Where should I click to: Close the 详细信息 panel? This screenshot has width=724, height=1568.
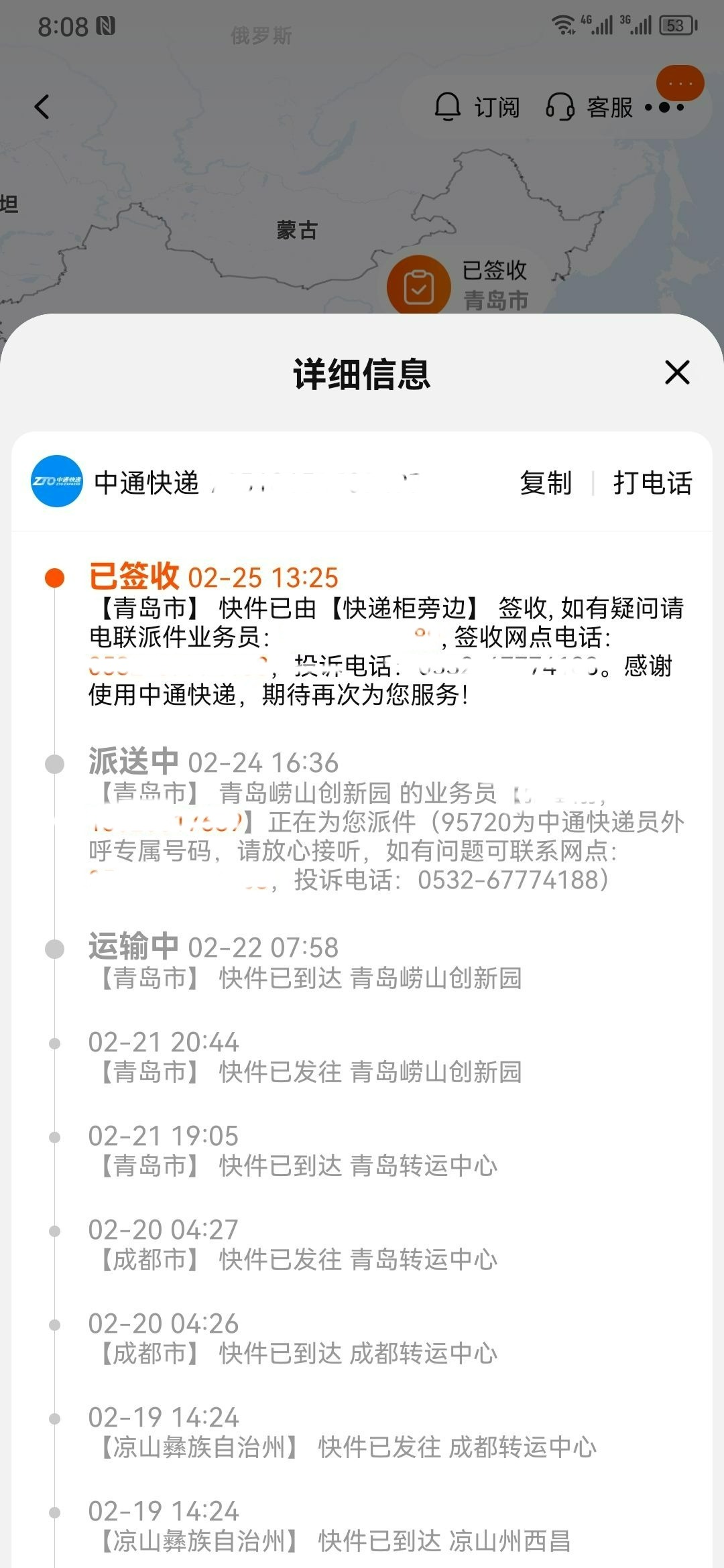[677, 372]
